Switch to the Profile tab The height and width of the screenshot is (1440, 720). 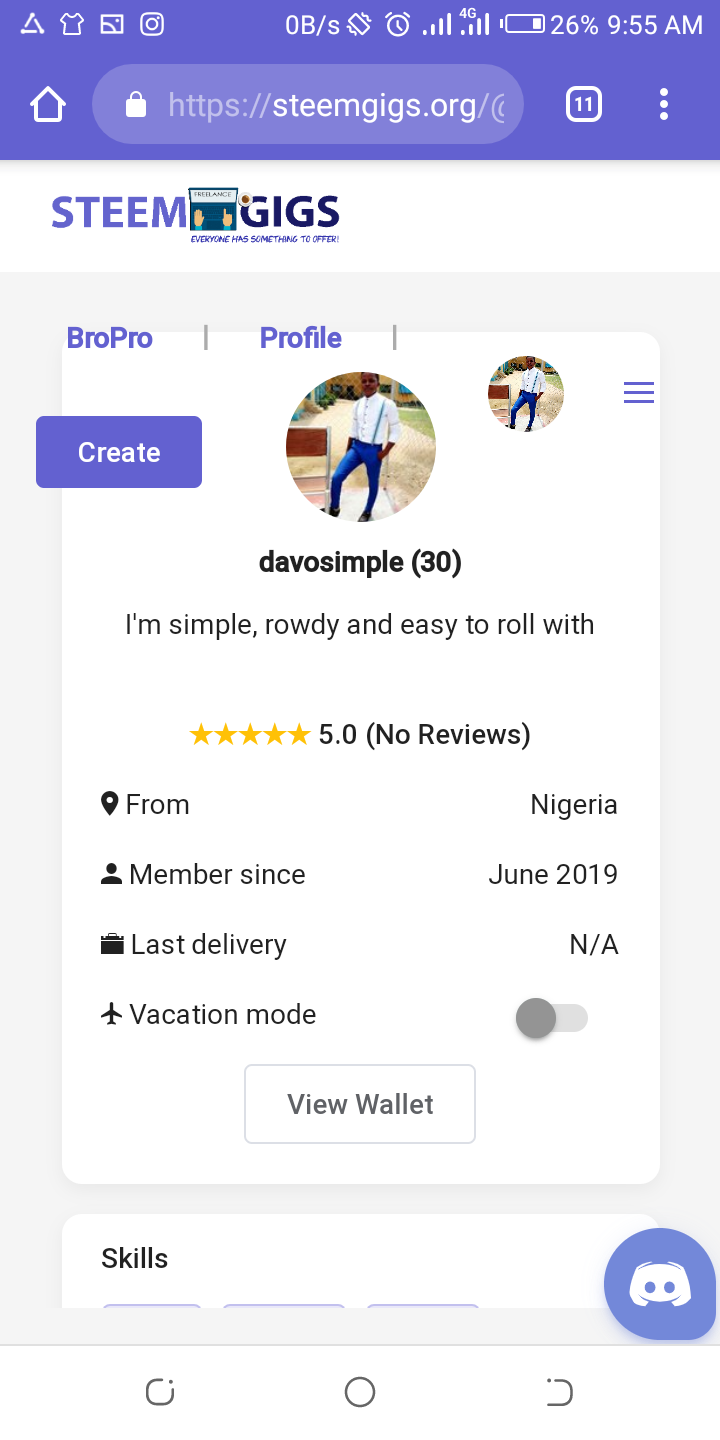point(300,338)
